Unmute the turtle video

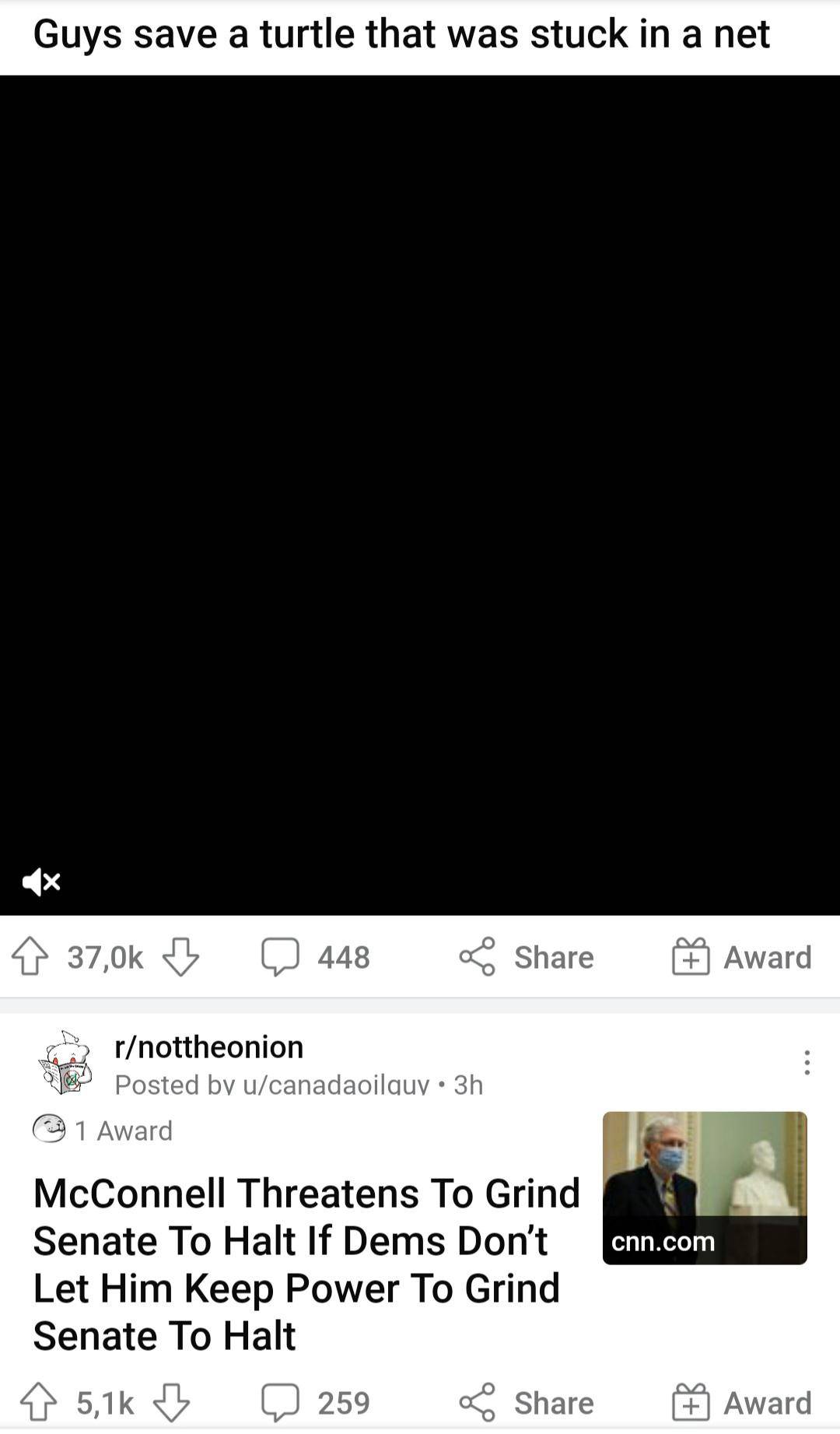pyautogui.click(x=41, y=882)
